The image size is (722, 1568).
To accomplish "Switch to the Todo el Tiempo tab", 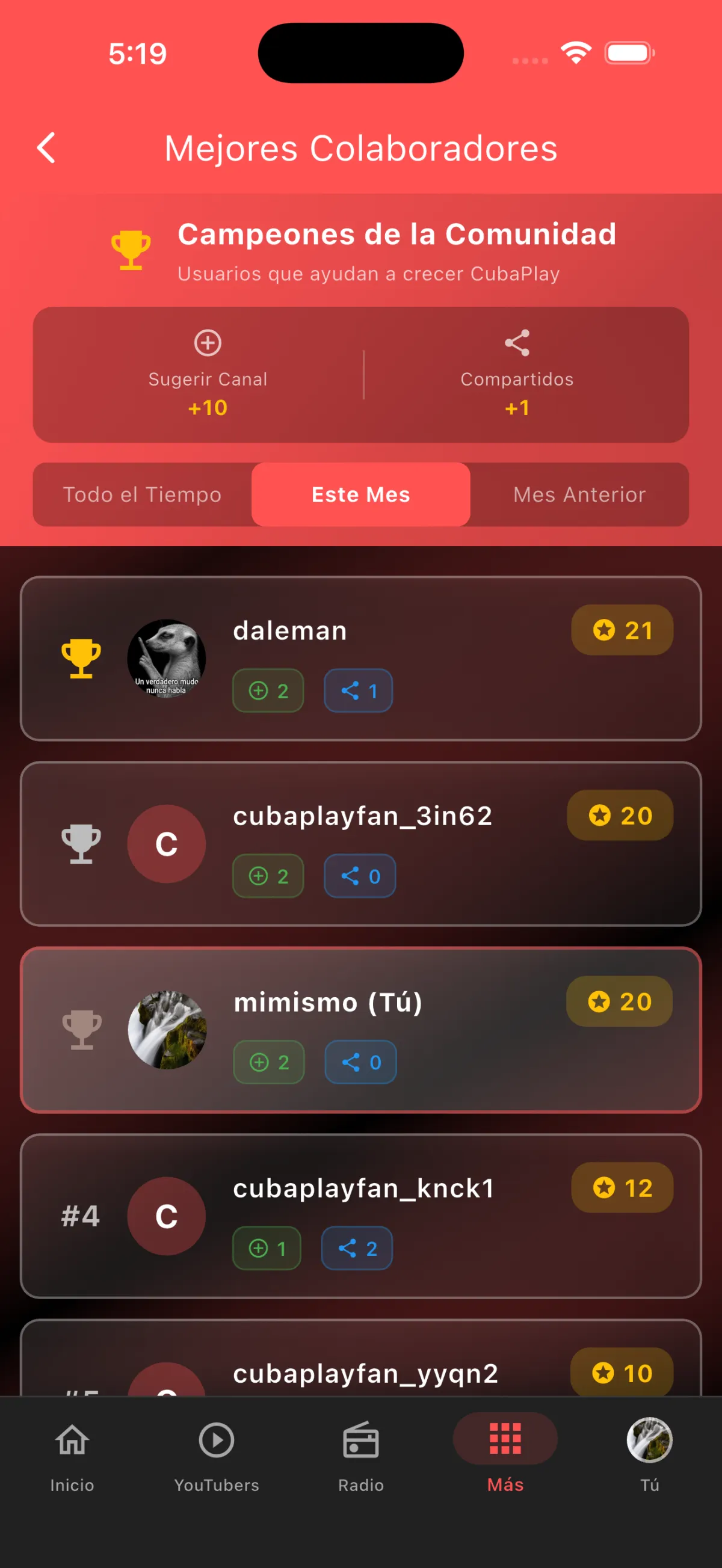I will click(143, 494).
